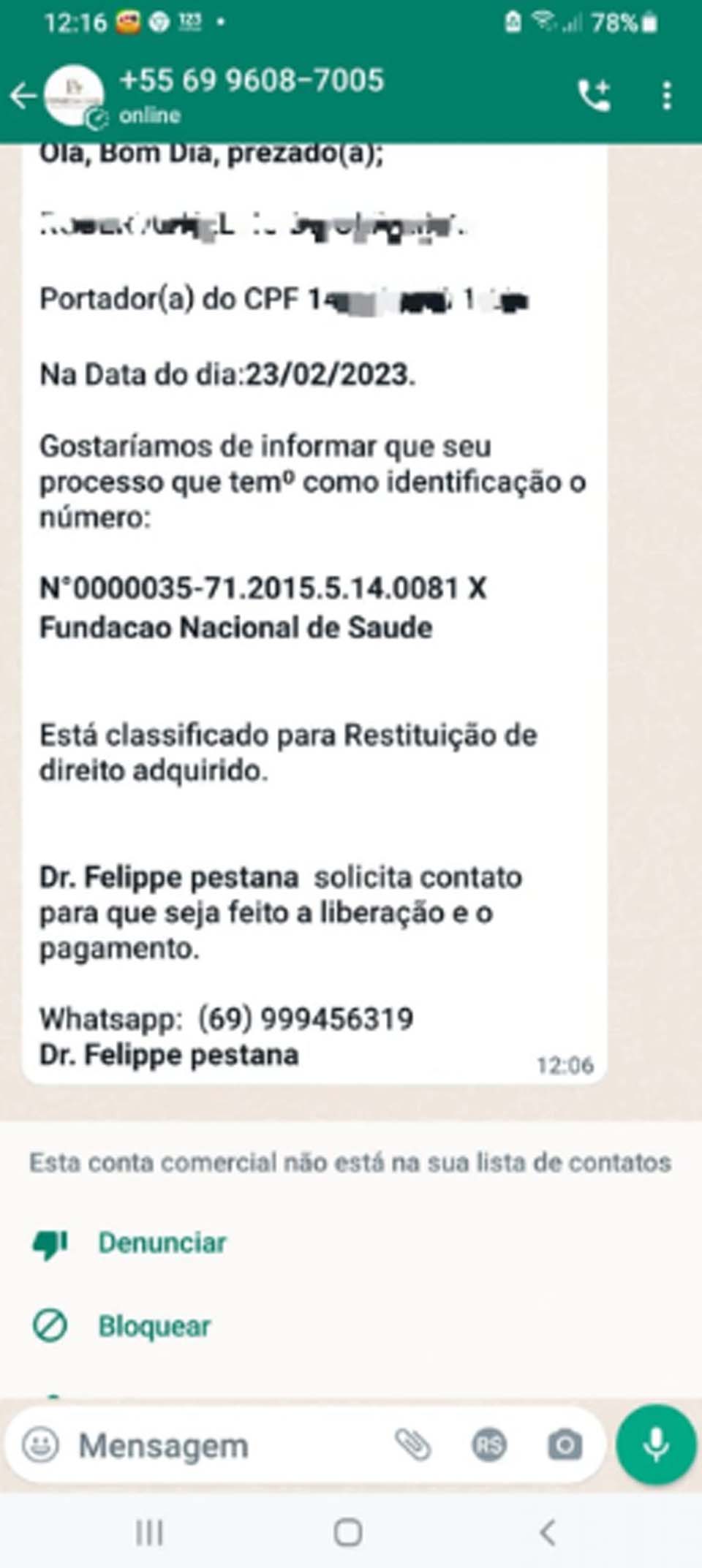The height and width of the screenshot is (1568, 702).
Task: Open the emoji picker
Action: [41, 1445]
